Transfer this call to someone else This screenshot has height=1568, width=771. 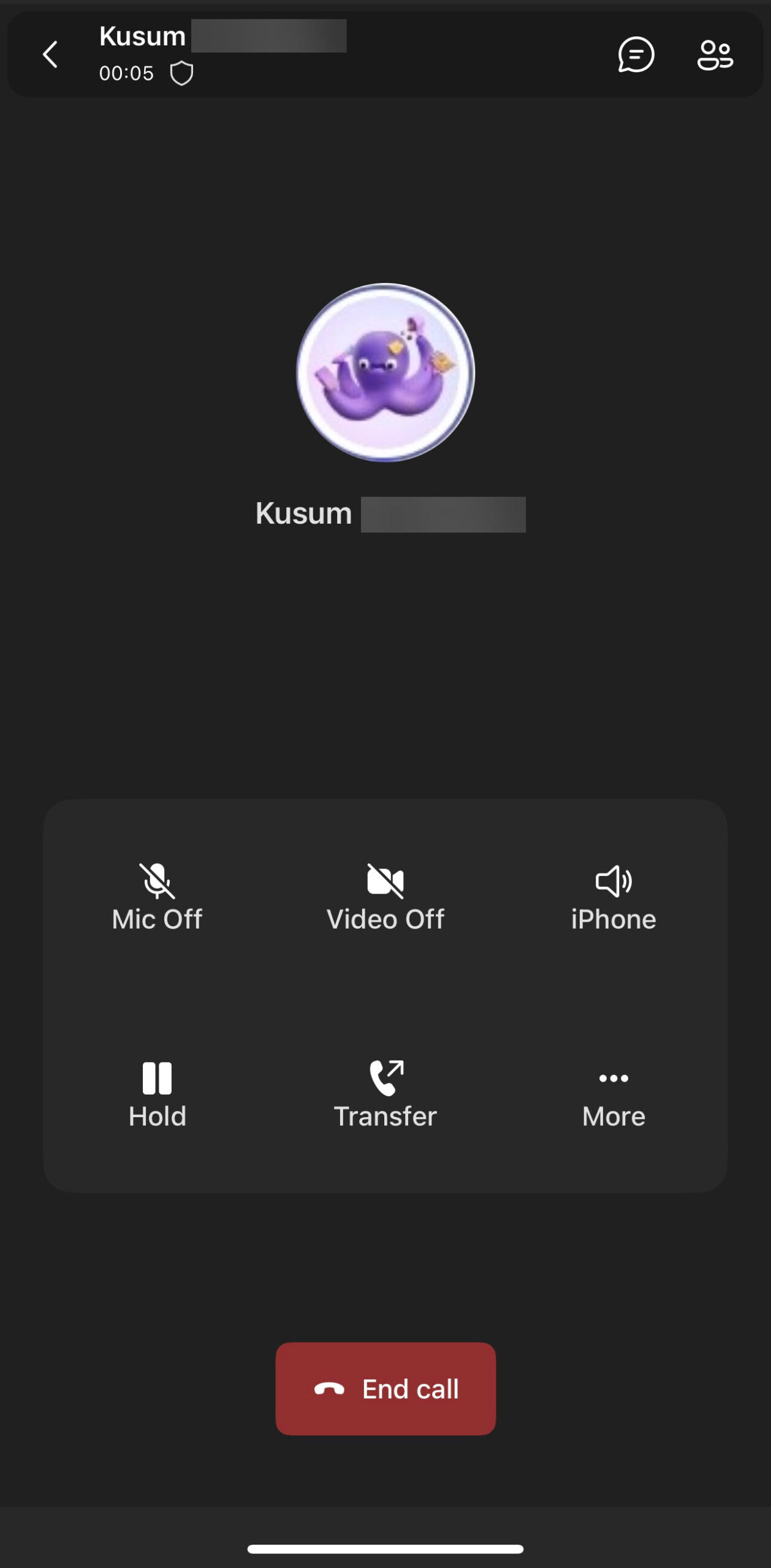point(385,1096)
